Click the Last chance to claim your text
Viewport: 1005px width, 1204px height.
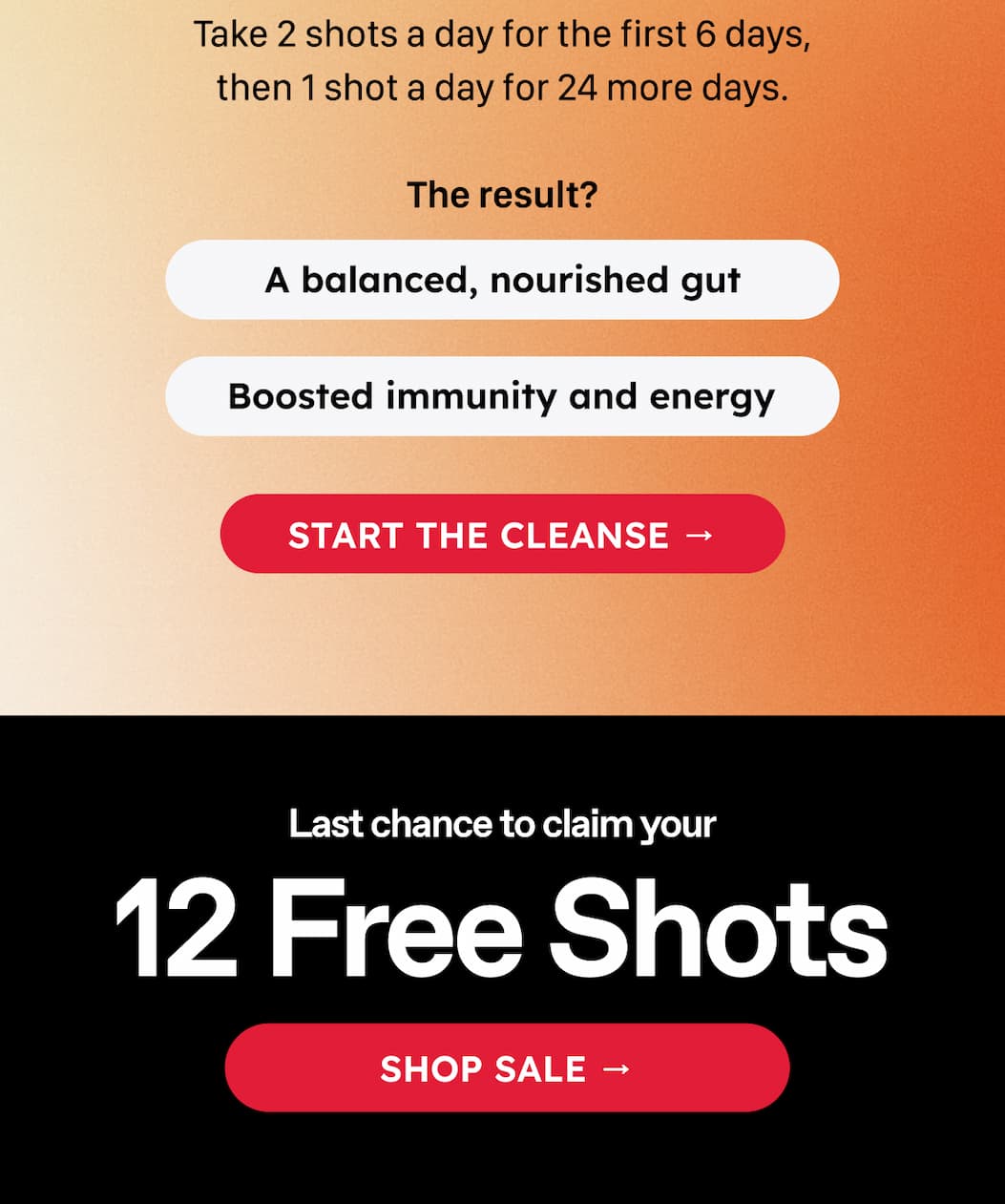coord(503,823)
